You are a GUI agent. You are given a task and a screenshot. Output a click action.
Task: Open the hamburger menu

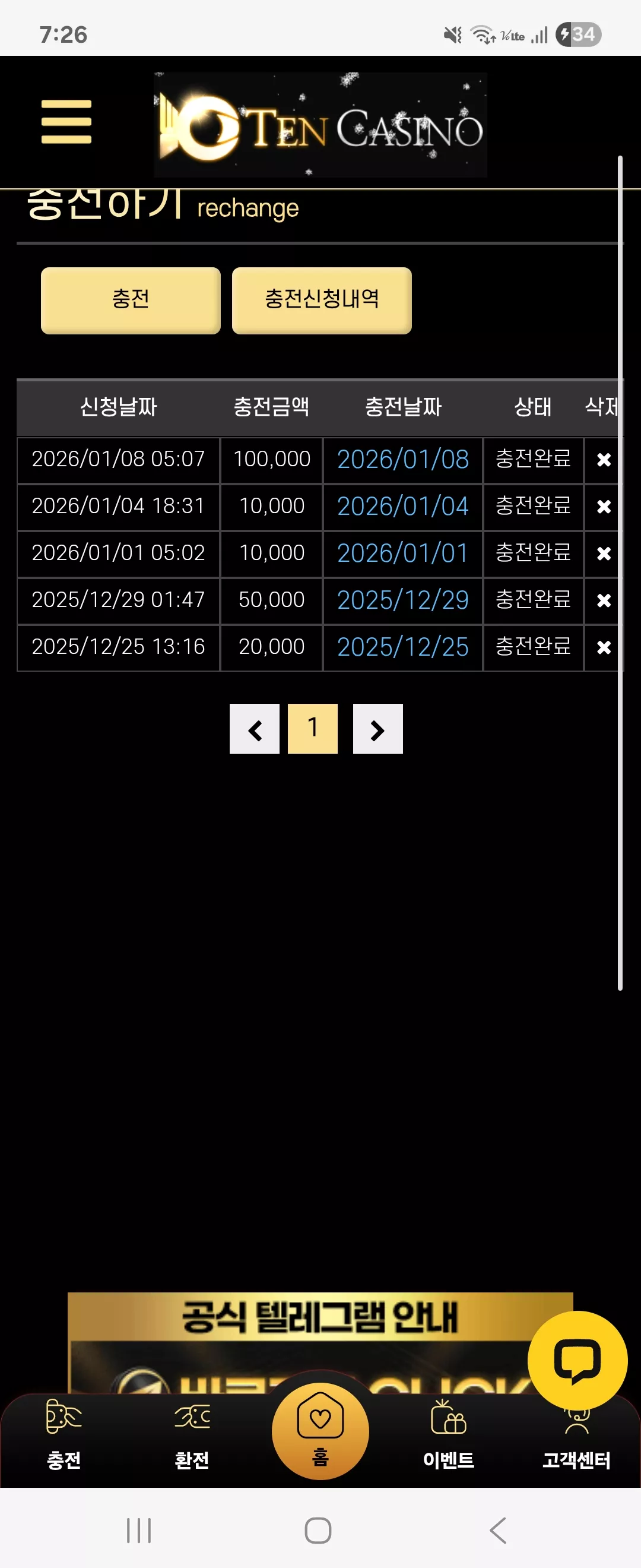click(x=66, y=122)
